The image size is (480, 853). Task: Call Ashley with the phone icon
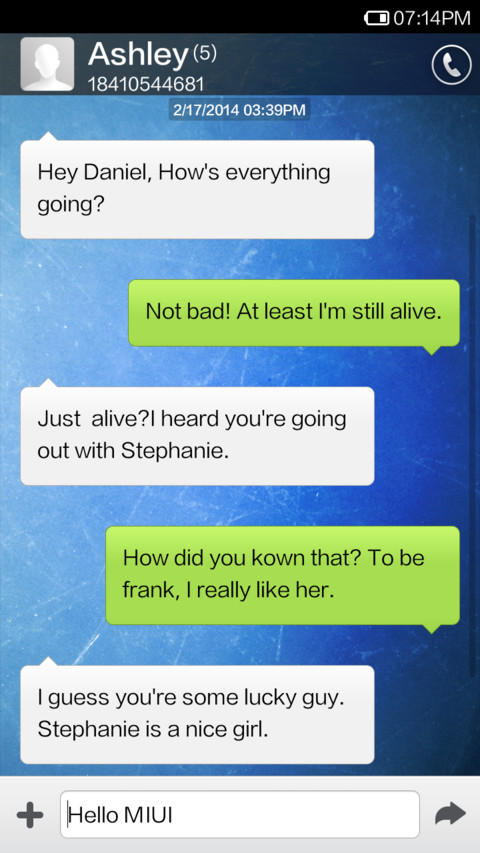point(451,65)
